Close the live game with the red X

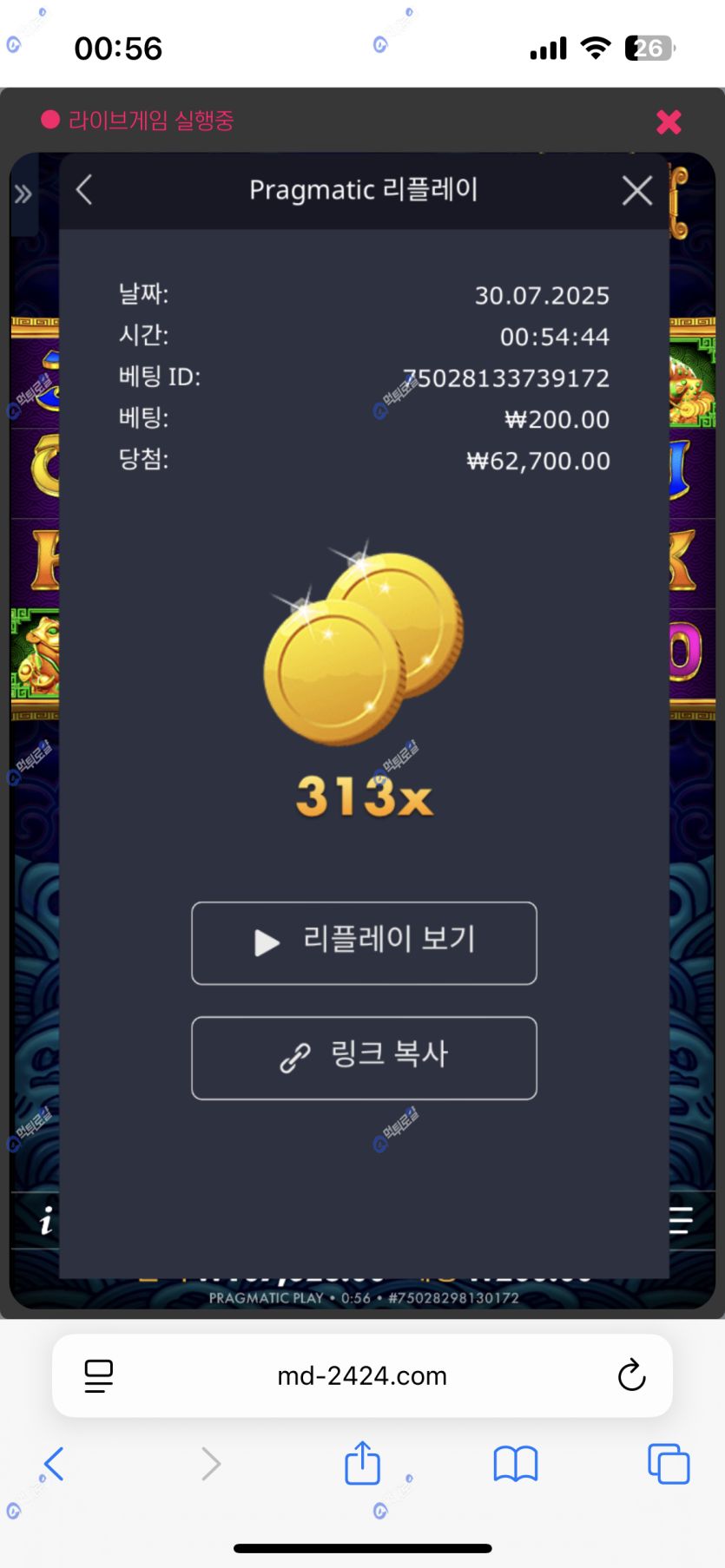pyautogui.click(x=669, y=122)
